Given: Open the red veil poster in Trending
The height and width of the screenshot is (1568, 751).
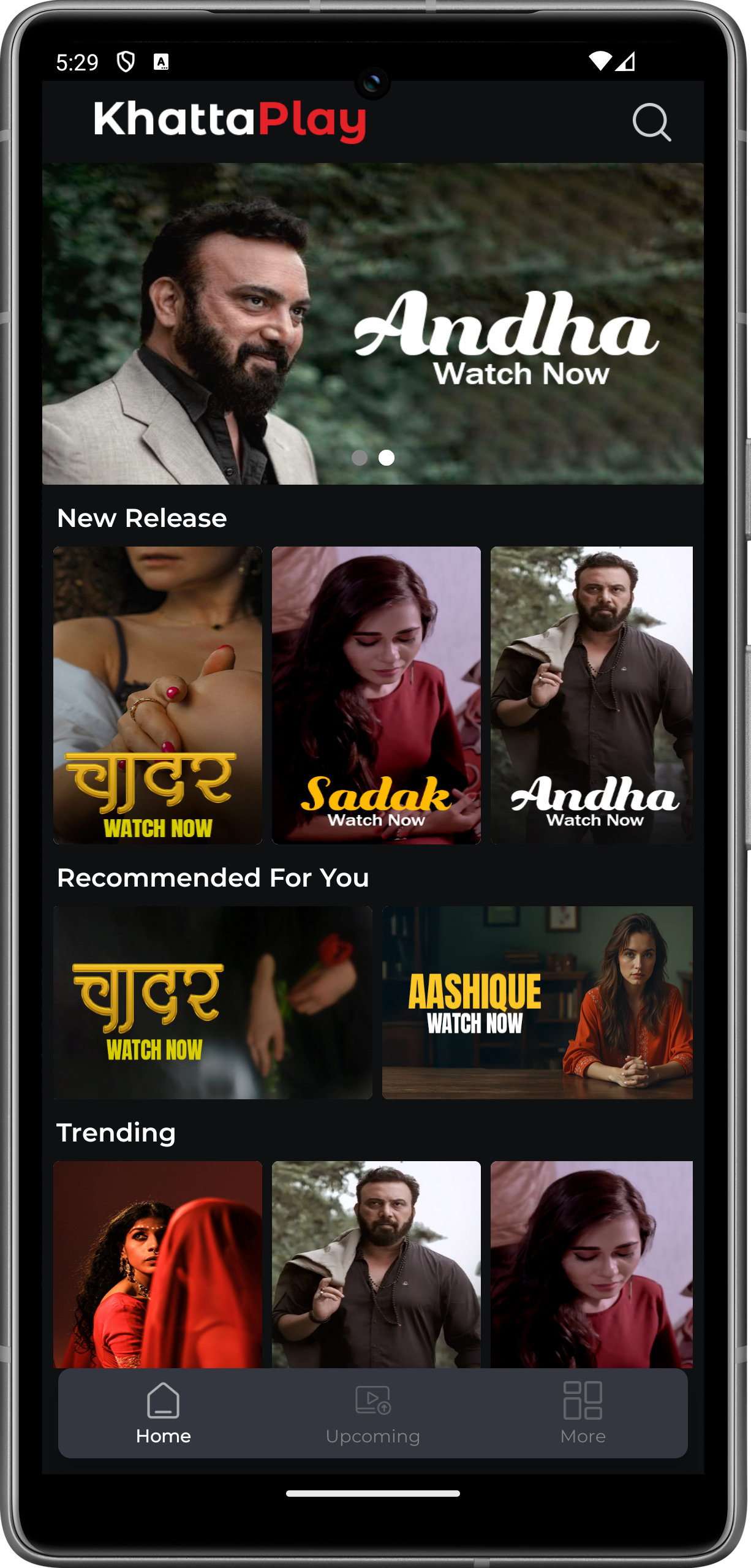Looking at the screenshot, I should pyautogui.click(x=157, y=1263).
